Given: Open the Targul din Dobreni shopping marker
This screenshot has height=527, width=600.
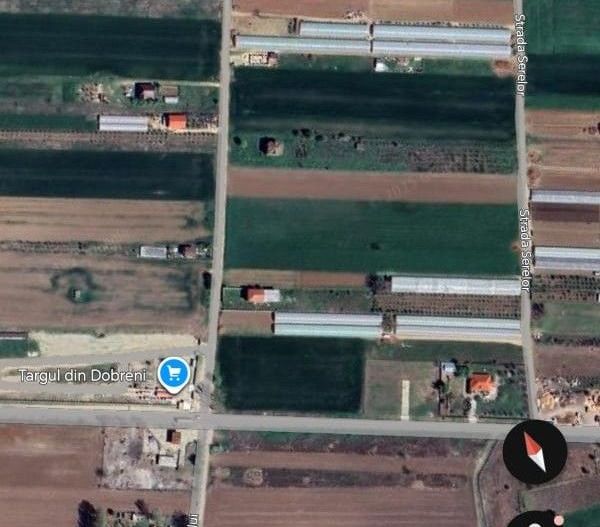Looking at the screenshot, I should coord(174,374).
